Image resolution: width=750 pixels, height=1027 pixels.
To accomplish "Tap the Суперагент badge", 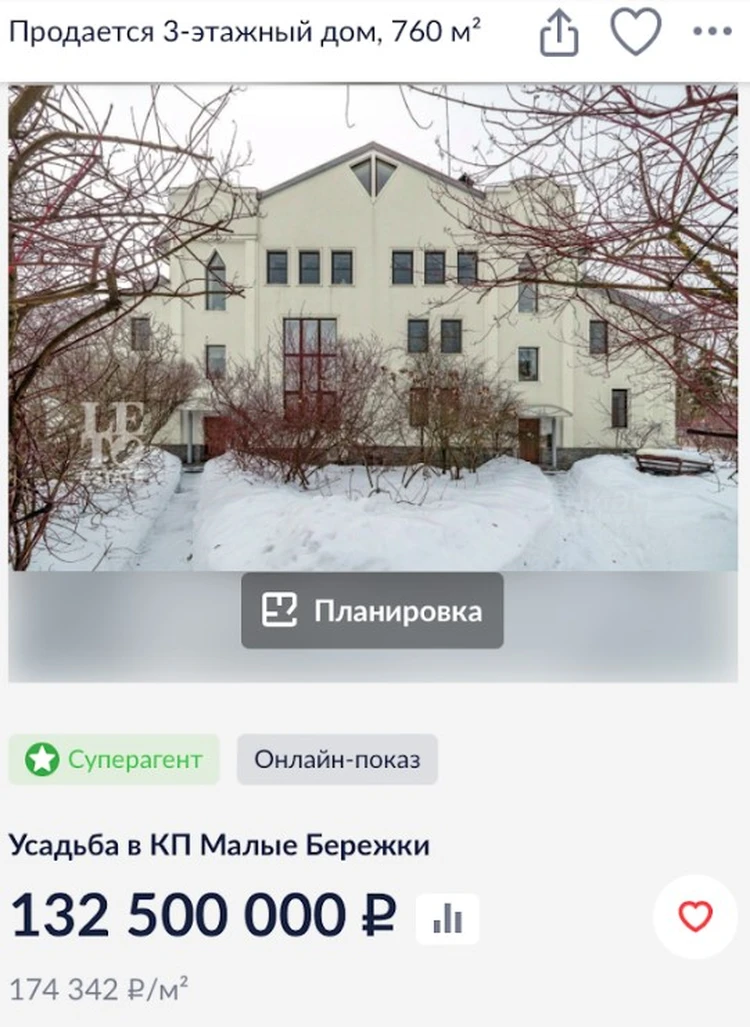I will pos(114,759).
